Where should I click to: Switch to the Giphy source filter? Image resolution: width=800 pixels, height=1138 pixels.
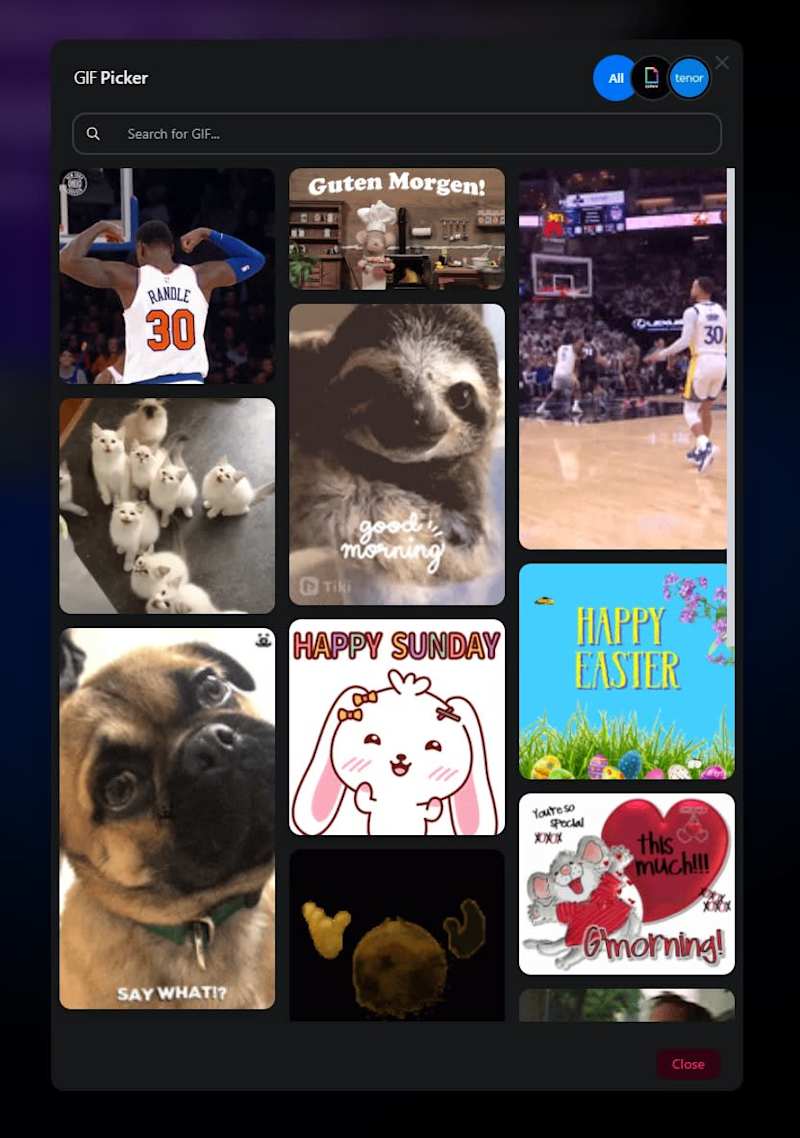(652, 78)
